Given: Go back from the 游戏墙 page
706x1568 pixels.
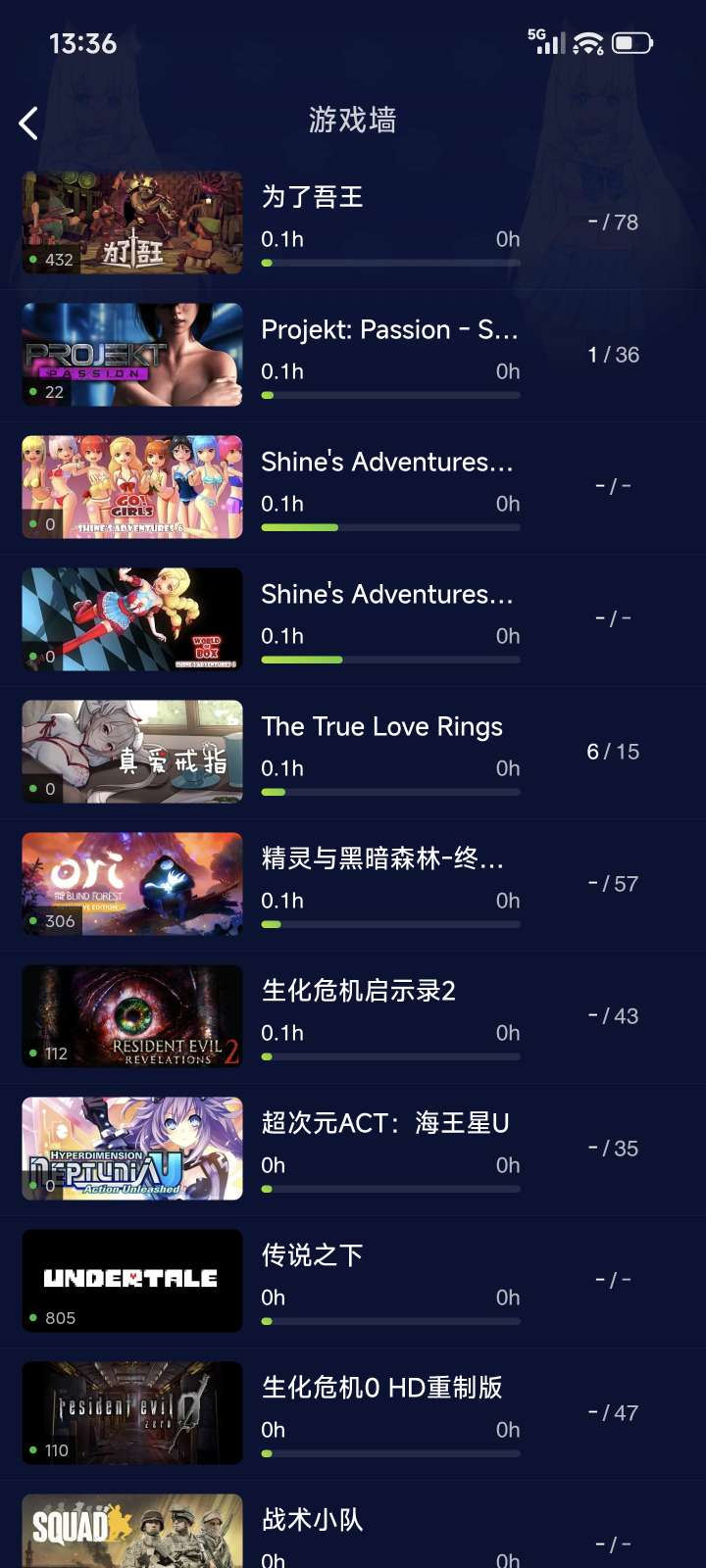Looking at the screenshot, I should pyautogui.click(x=29, y=122).
